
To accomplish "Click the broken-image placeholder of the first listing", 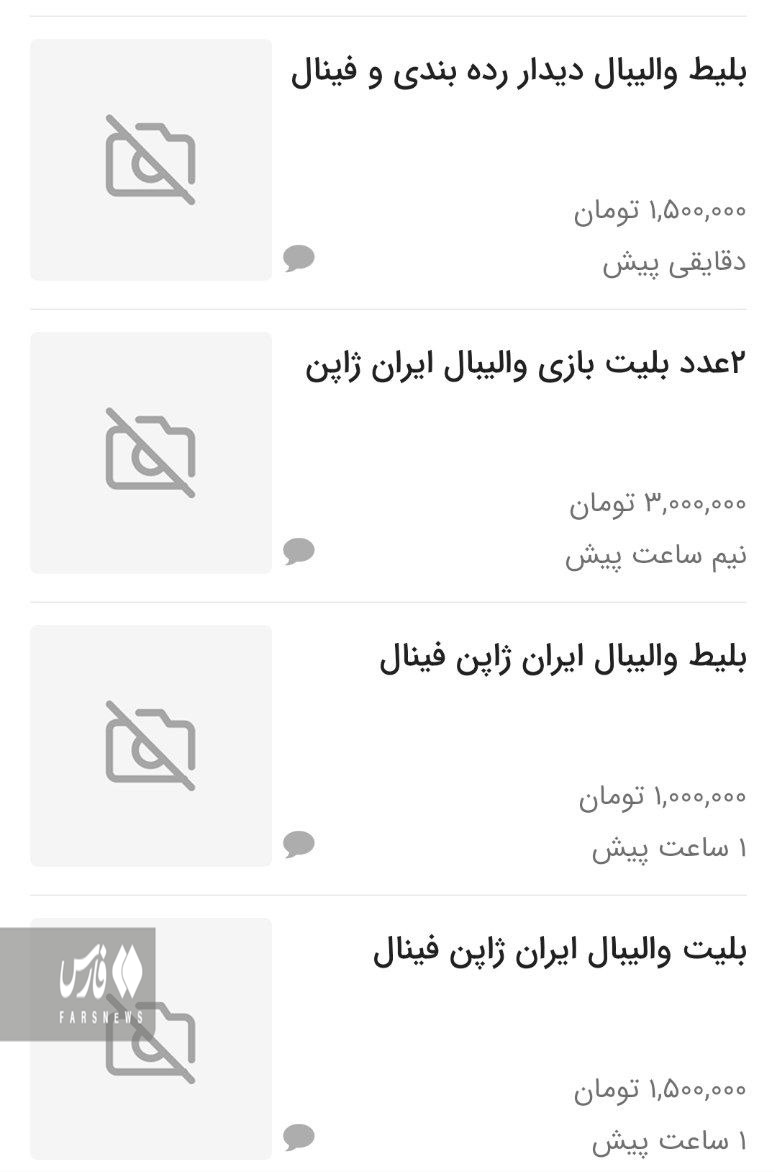I will tap(150, 158).
